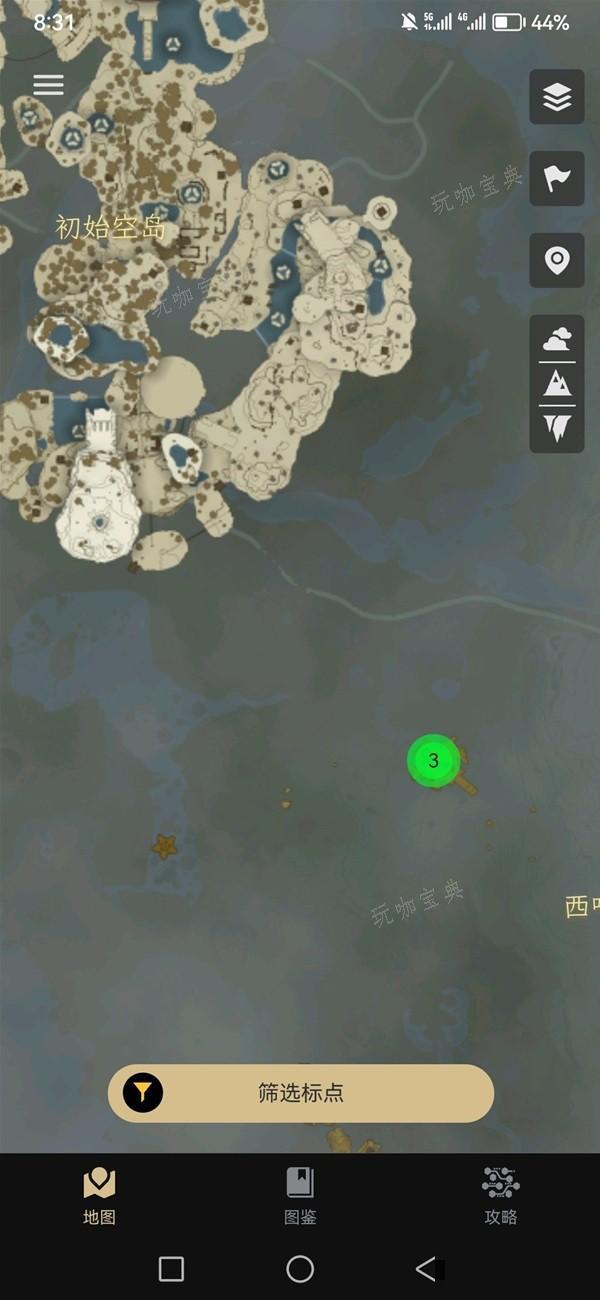
Task: Open 筛选标点 filter markers button
Action: coord(300,1093)
